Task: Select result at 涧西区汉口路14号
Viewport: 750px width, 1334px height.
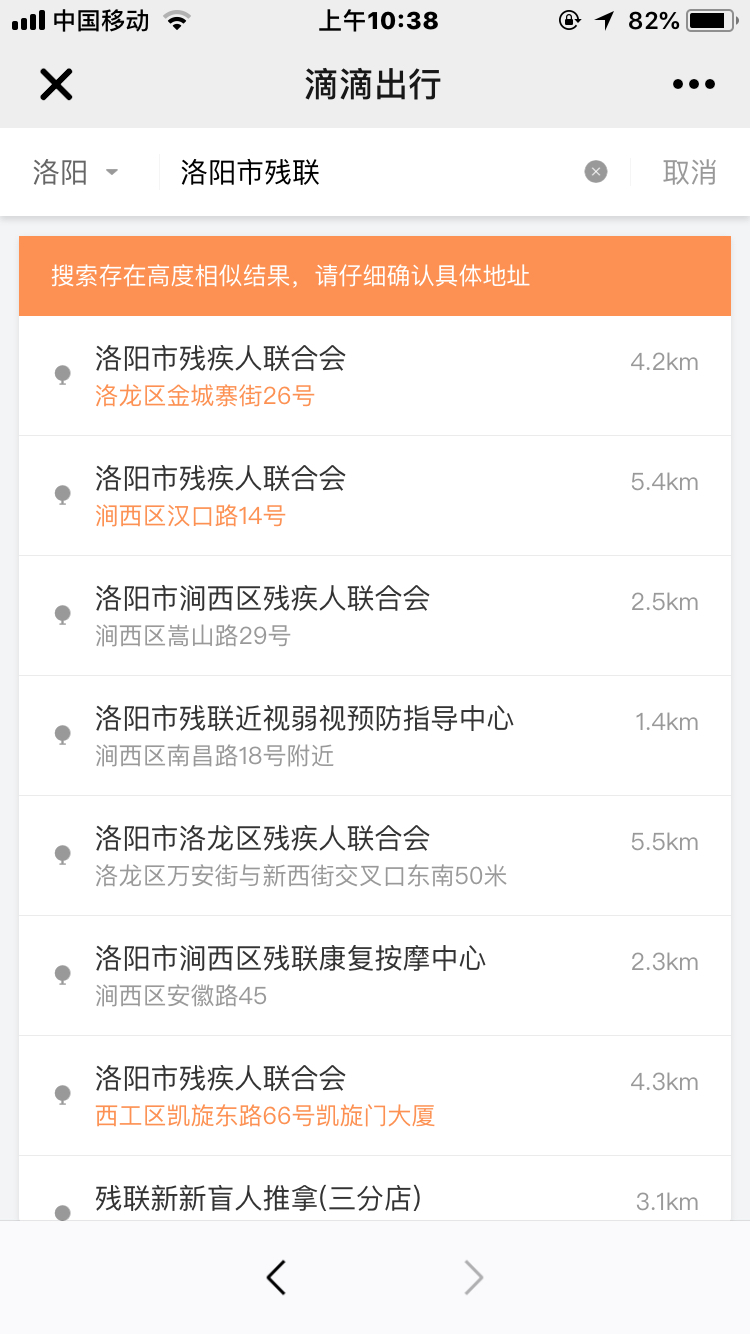Action: pos(375,496)
